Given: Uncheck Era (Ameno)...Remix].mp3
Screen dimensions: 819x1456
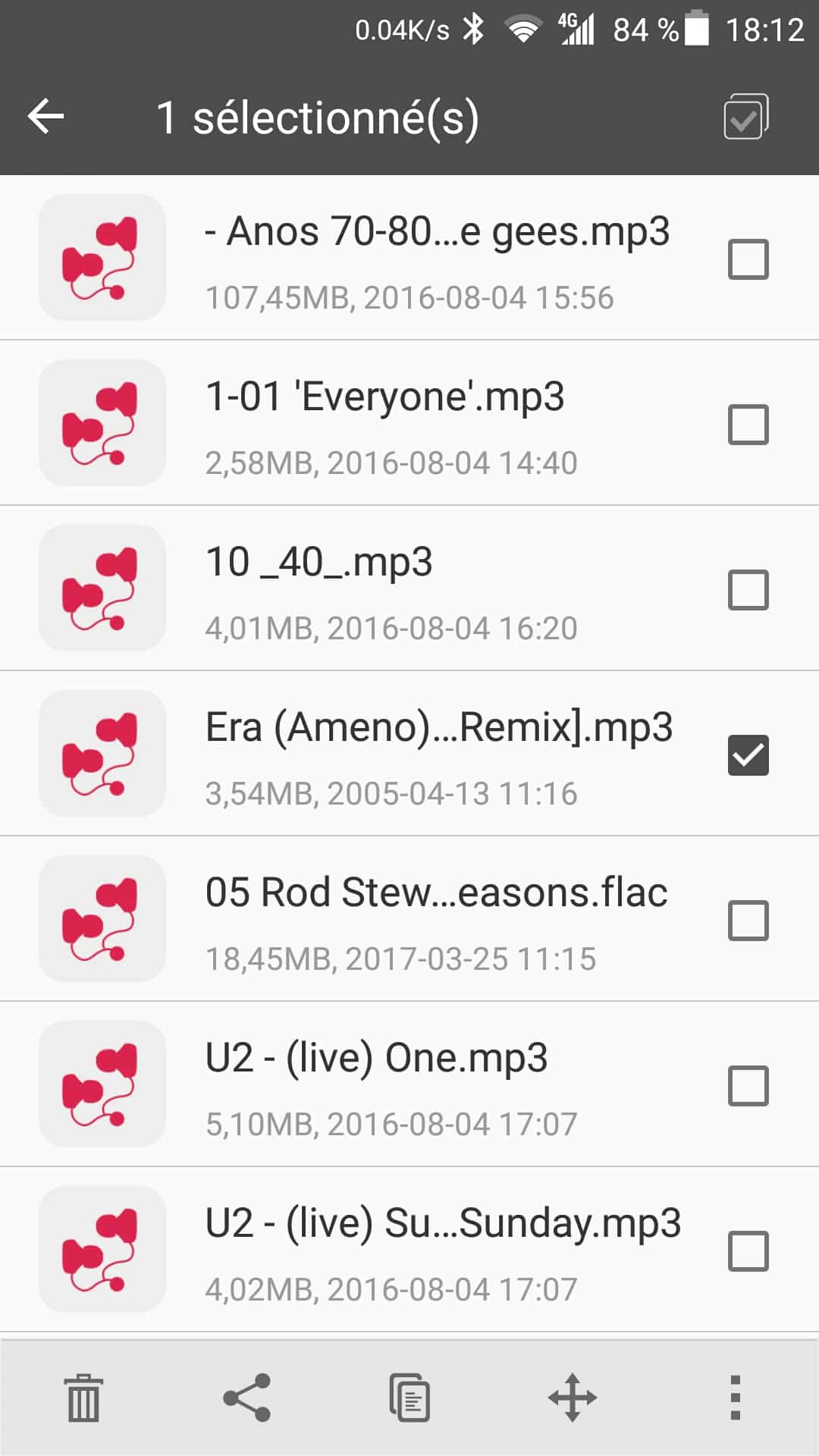Looking at the screenshot, I should [748, 755].
